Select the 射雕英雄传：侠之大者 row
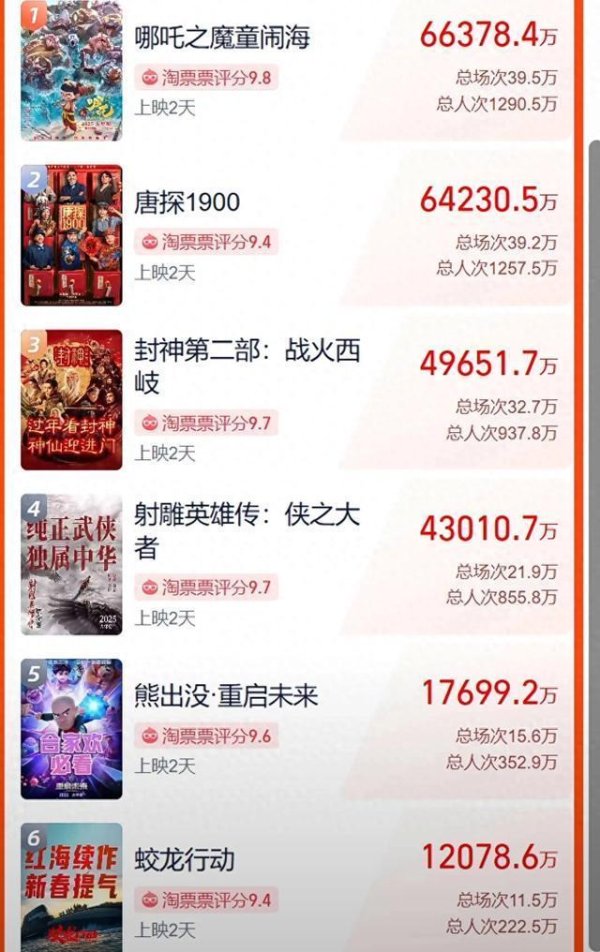This screenshot has width=600, height=952. point(246,531)
